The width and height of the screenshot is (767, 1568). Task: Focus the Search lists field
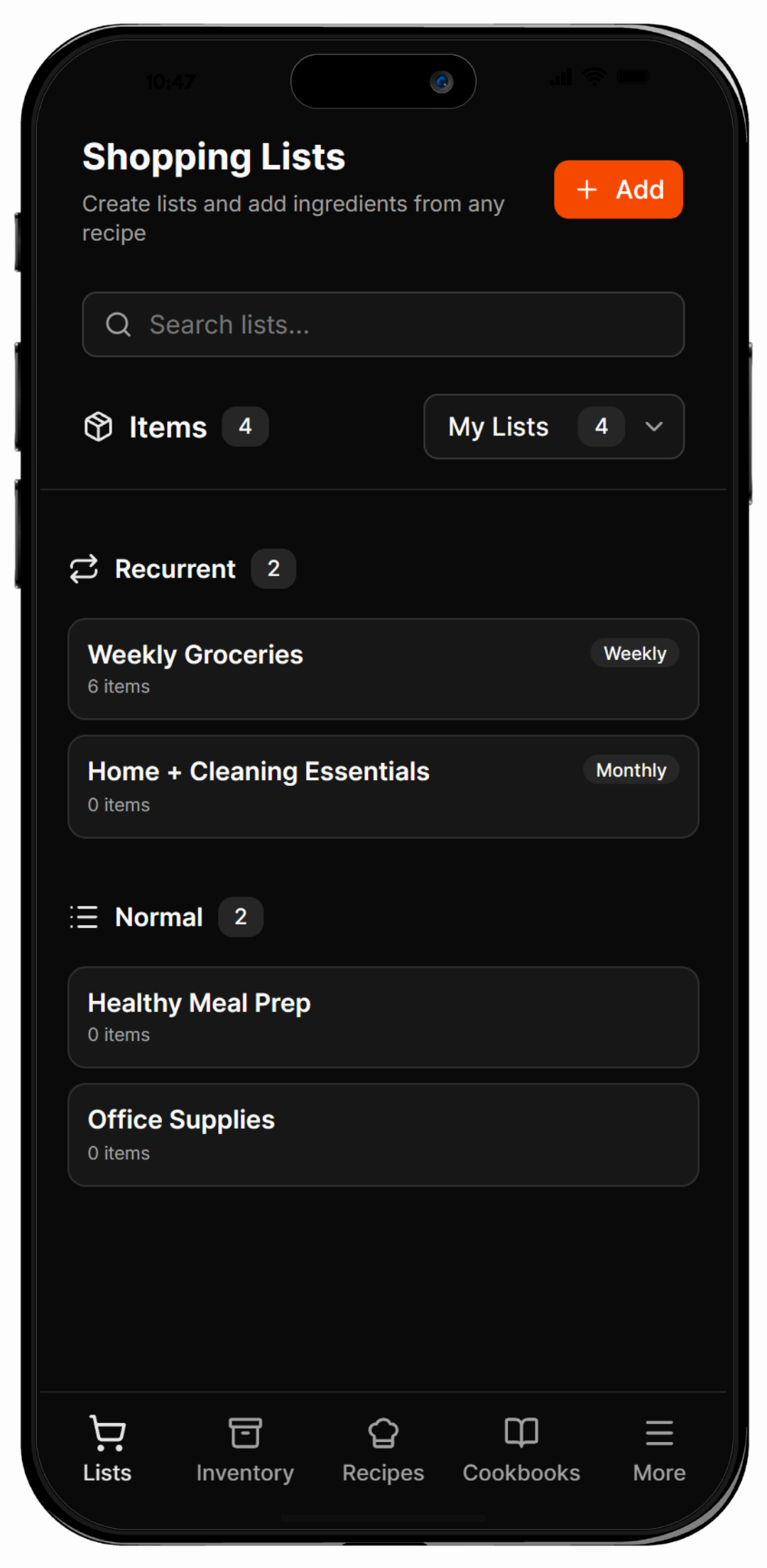pos(383,325)
